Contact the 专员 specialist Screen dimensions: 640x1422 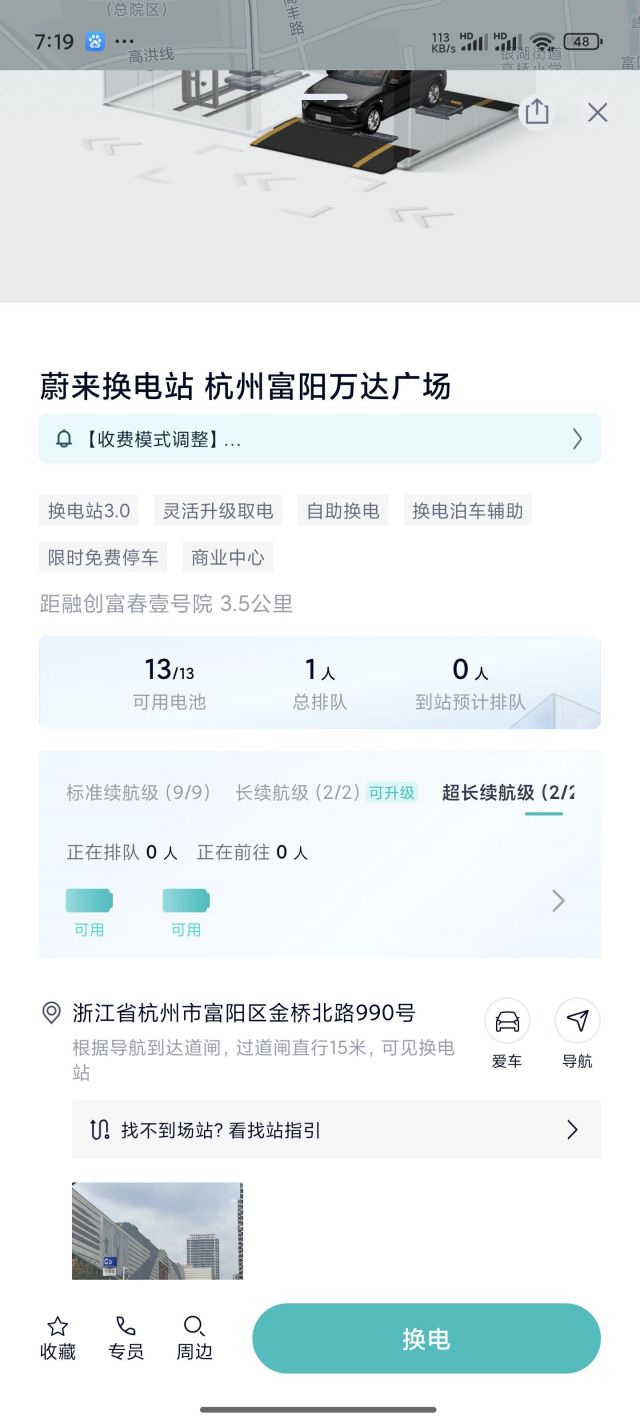(126, 1338)
